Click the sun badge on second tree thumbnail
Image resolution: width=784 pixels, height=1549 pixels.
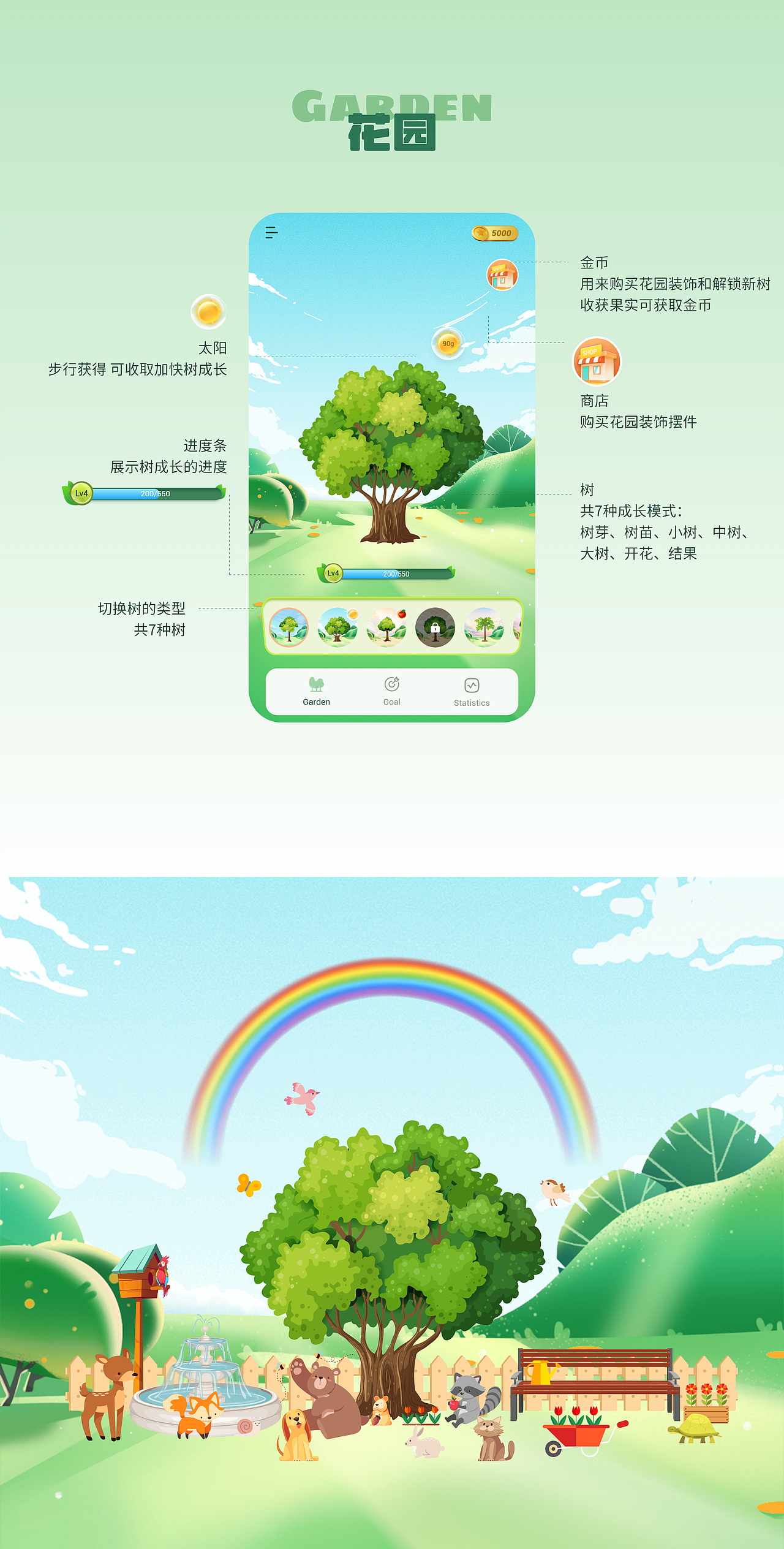pos(353,614)
